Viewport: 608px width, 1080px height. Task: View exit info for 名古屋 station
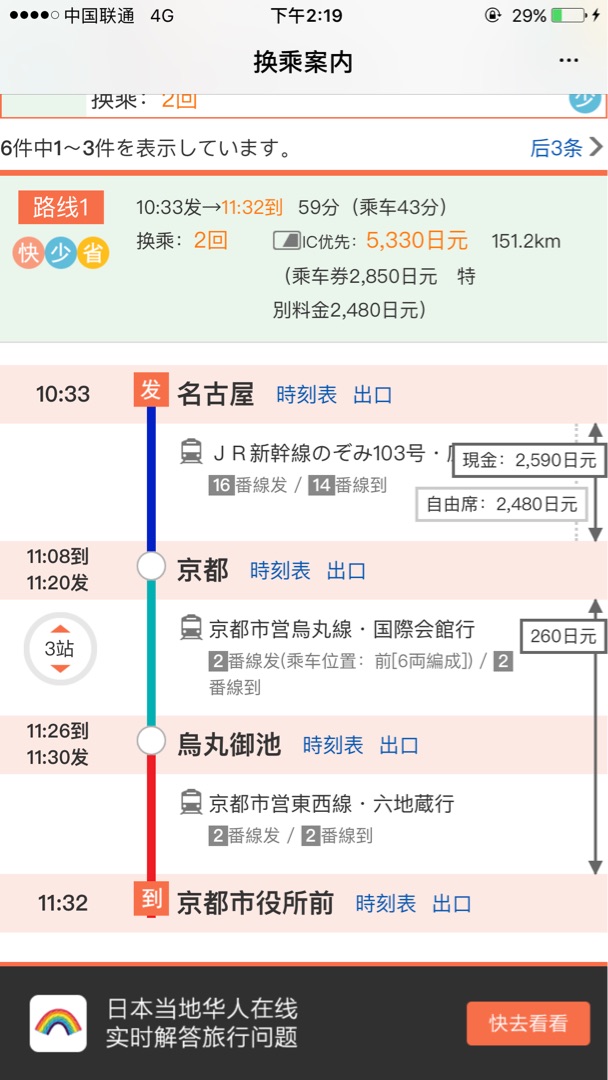tap(373, 395)
